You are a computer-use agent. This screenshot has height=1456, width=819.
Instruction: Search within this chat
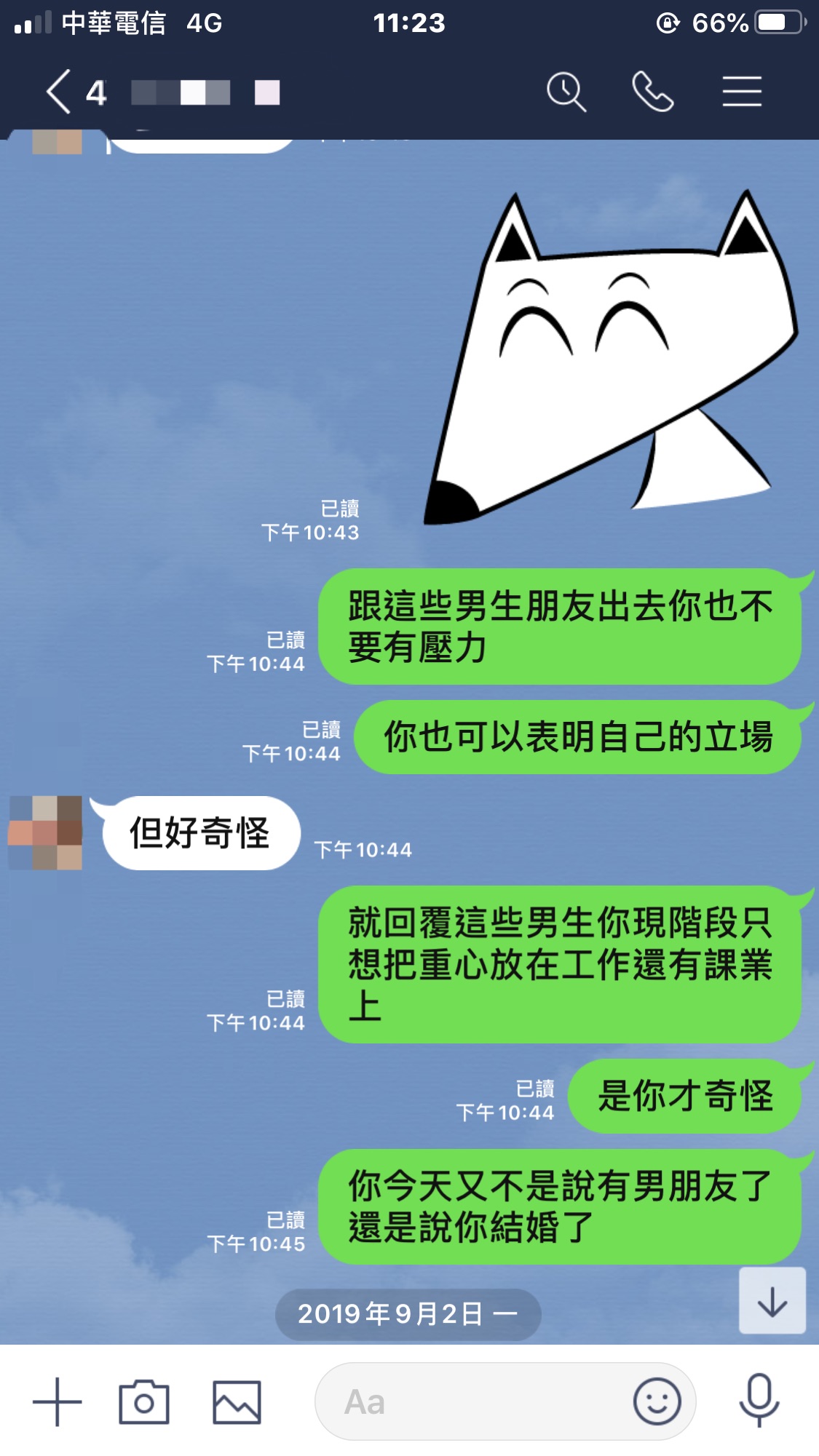click(x=566, y=92)
